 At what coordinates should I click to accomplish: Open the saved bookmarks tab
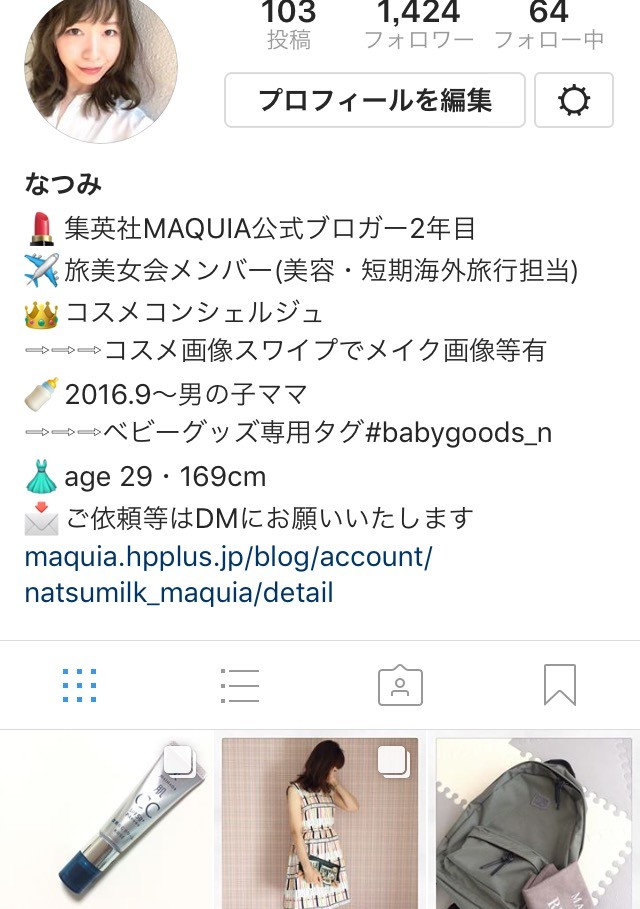coord(560,686)
